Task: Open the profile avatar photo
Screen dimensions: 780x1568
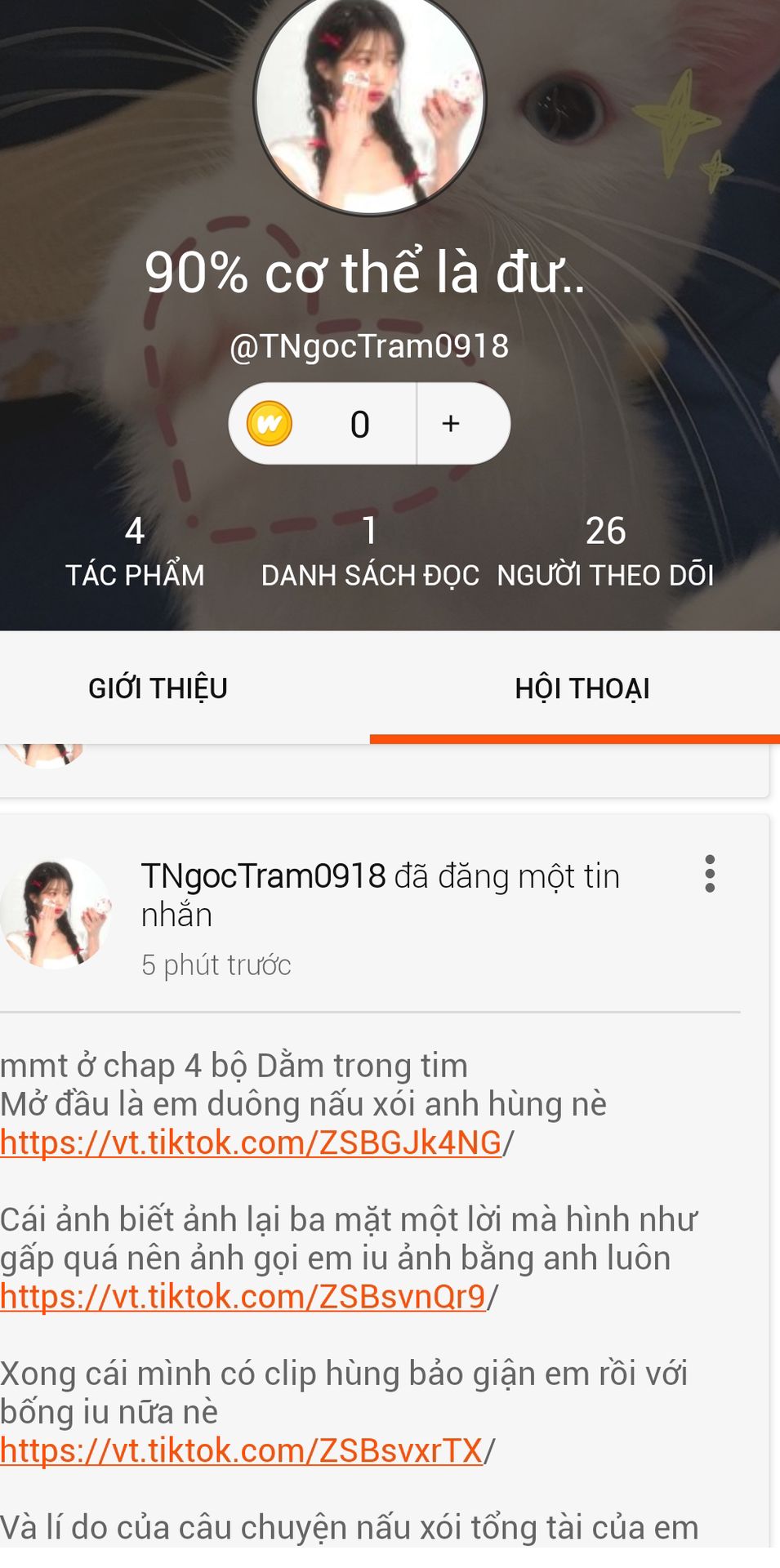Action: click(370, 102)
